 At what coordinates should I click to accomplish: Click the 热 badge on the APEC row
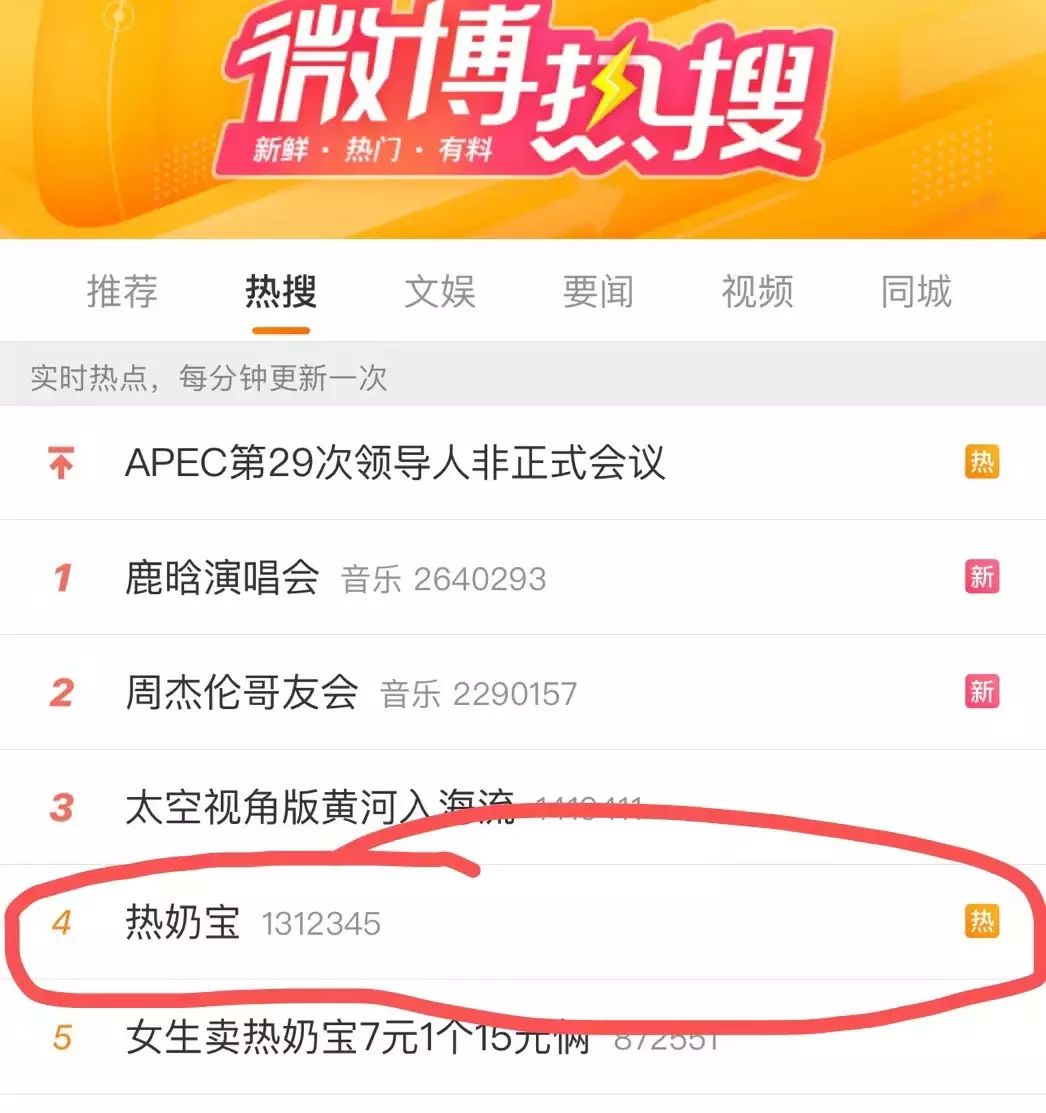coord(982,462)
